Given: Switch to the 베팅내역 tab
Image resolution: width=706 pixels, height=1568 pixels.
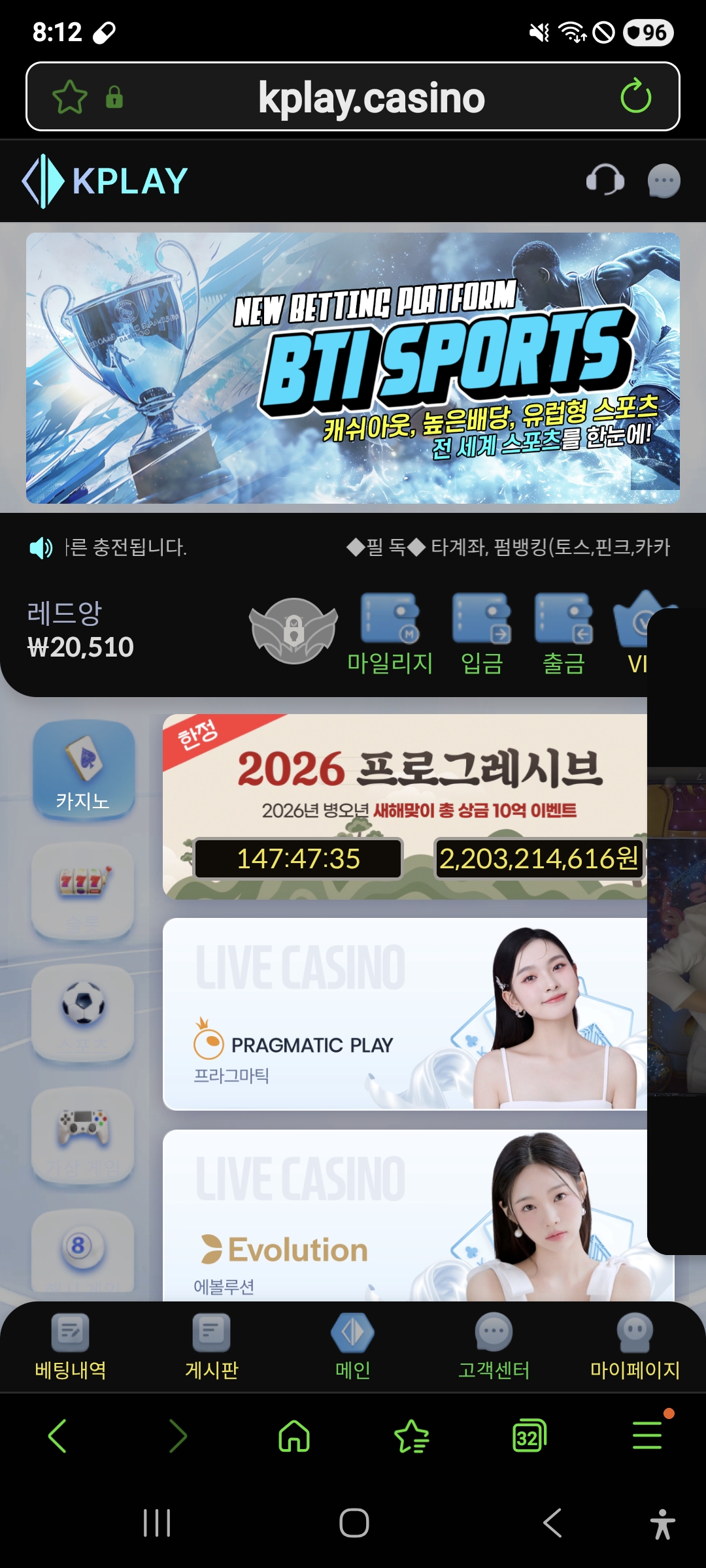Looking at the screenshot, I should coord(71,1347).
